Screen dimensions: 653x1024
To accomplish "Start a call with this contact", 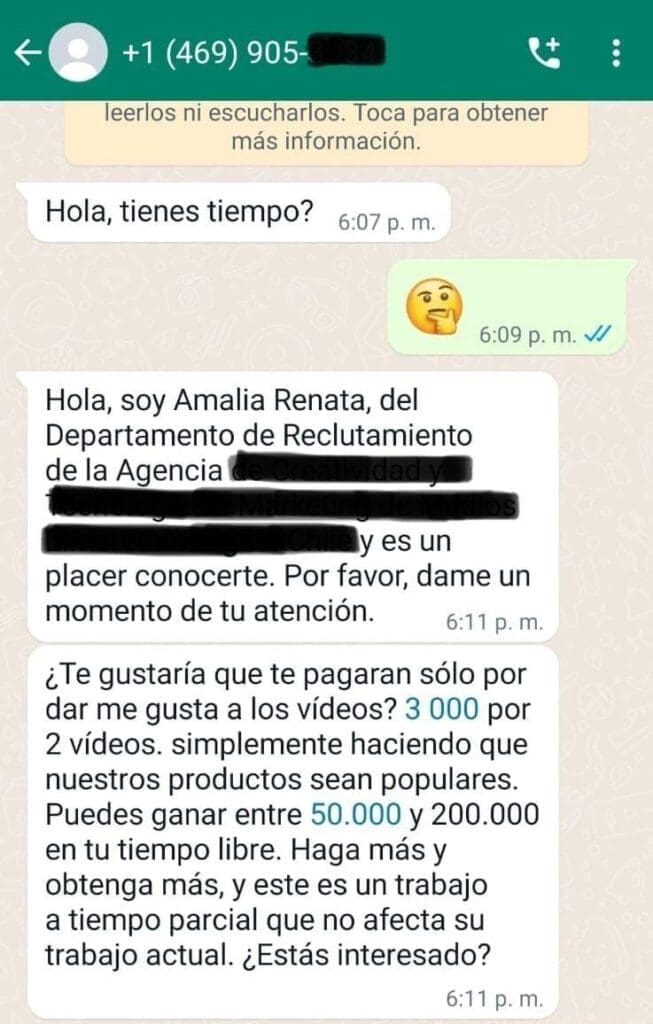I will pos(544,52).
